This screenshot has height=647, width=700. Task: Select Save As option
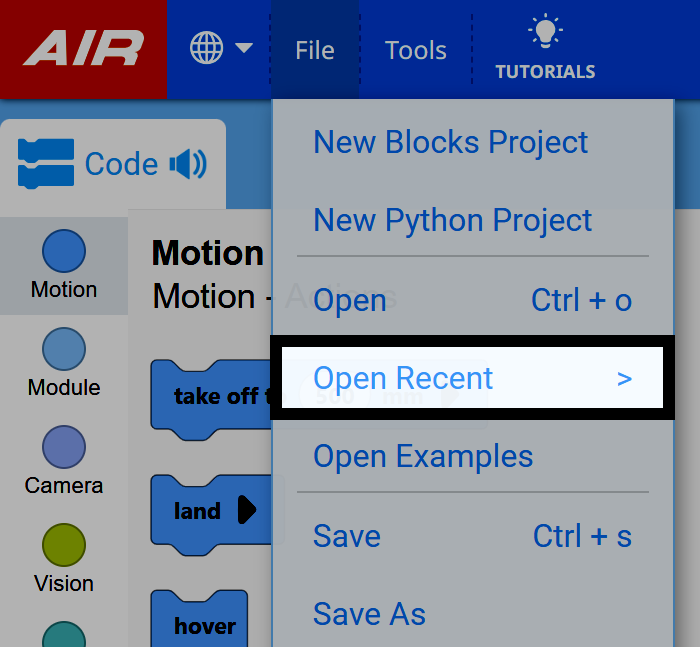(x=369, y=614)
